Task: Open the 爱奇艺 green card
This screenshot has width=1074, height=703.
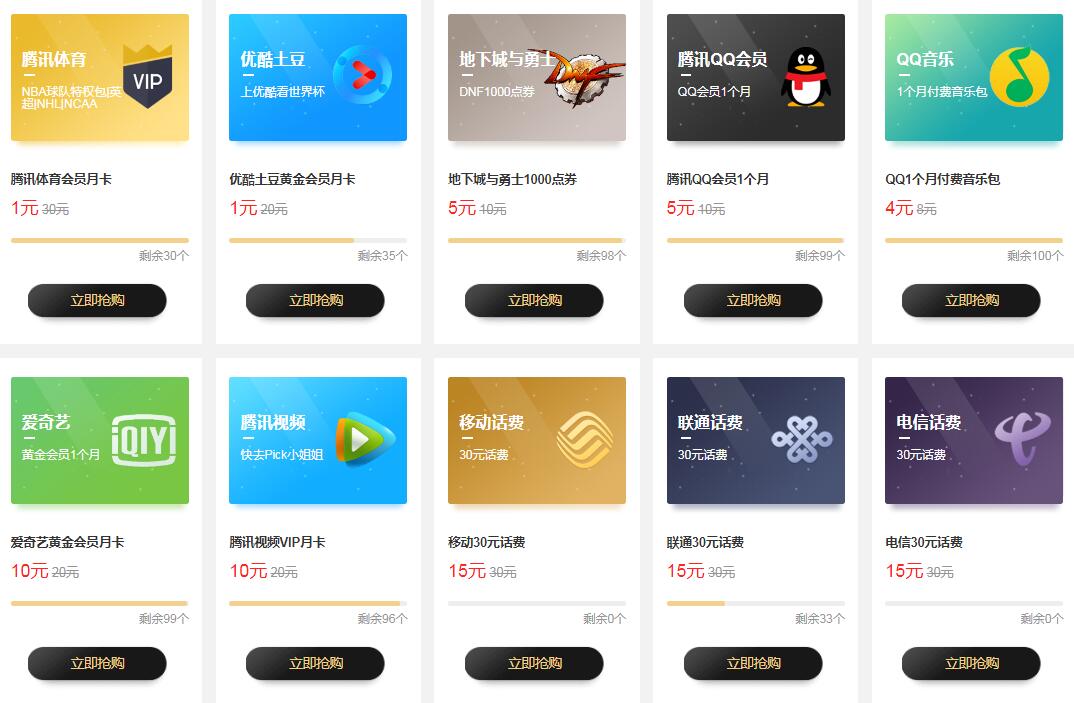Action: tap(100, 440)
